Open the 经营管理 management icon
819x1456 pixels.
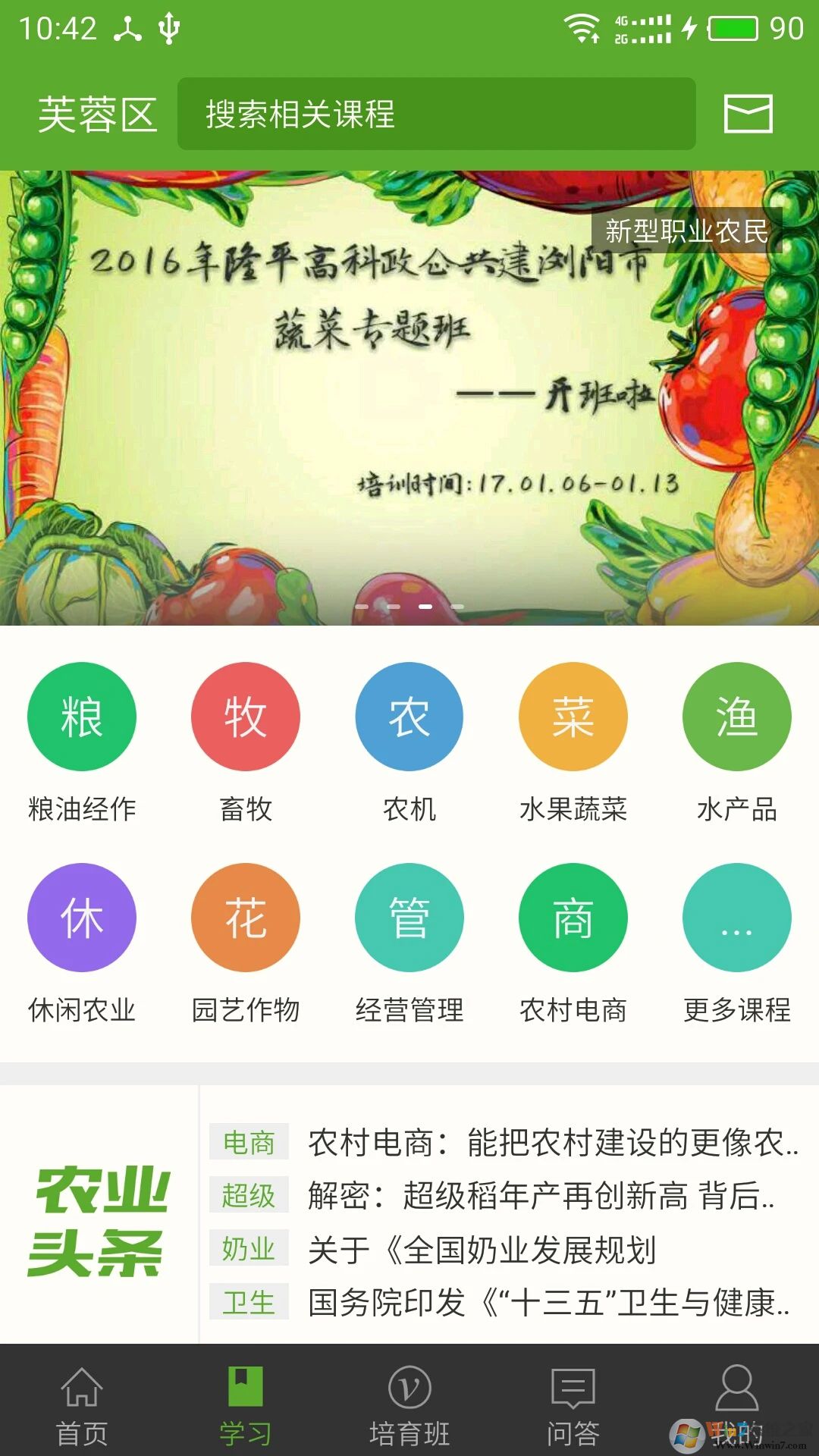(x=409, y=916)
